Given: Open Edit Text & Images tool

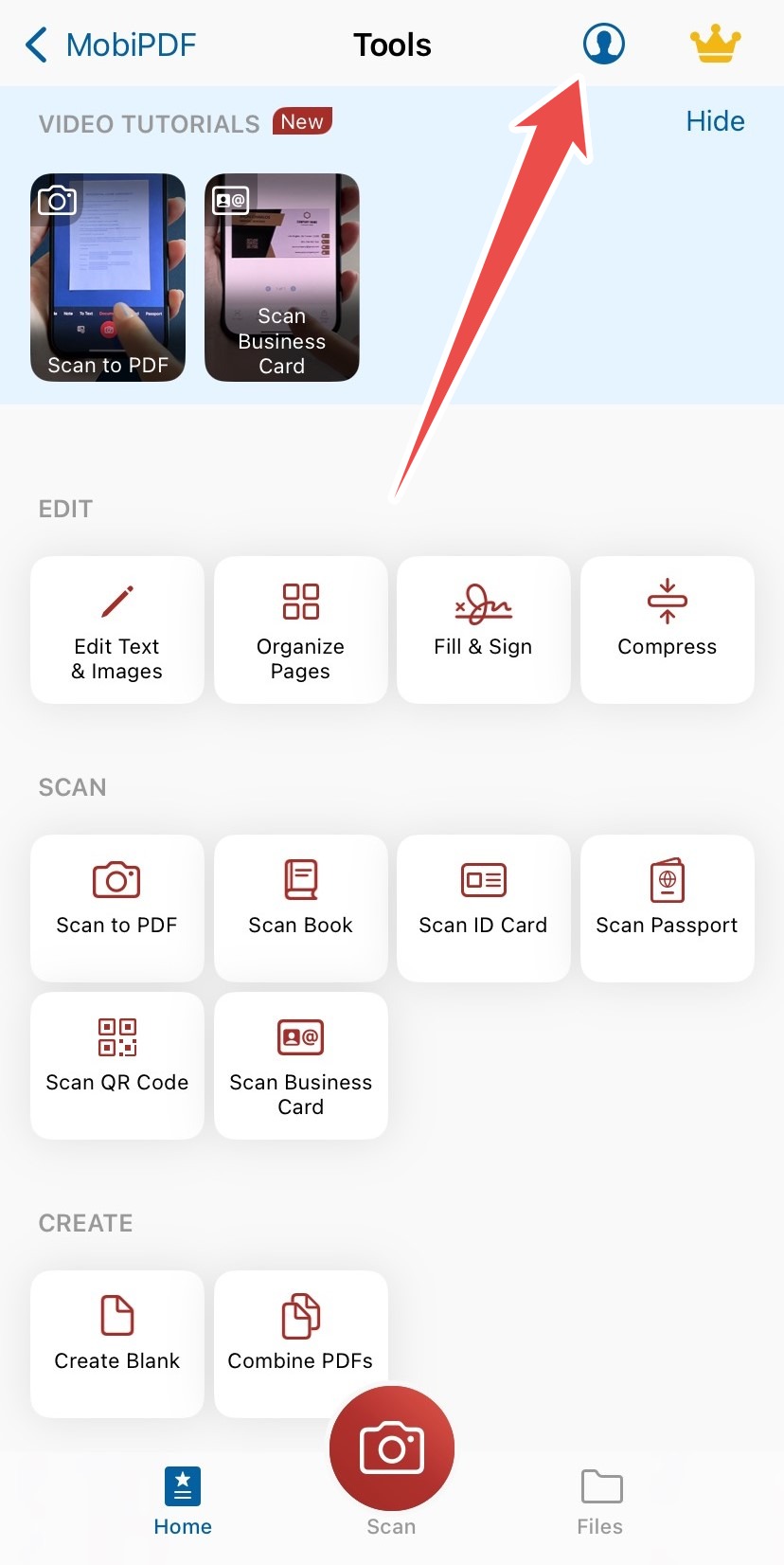Looking at the screenshot, I should [117, 630].
